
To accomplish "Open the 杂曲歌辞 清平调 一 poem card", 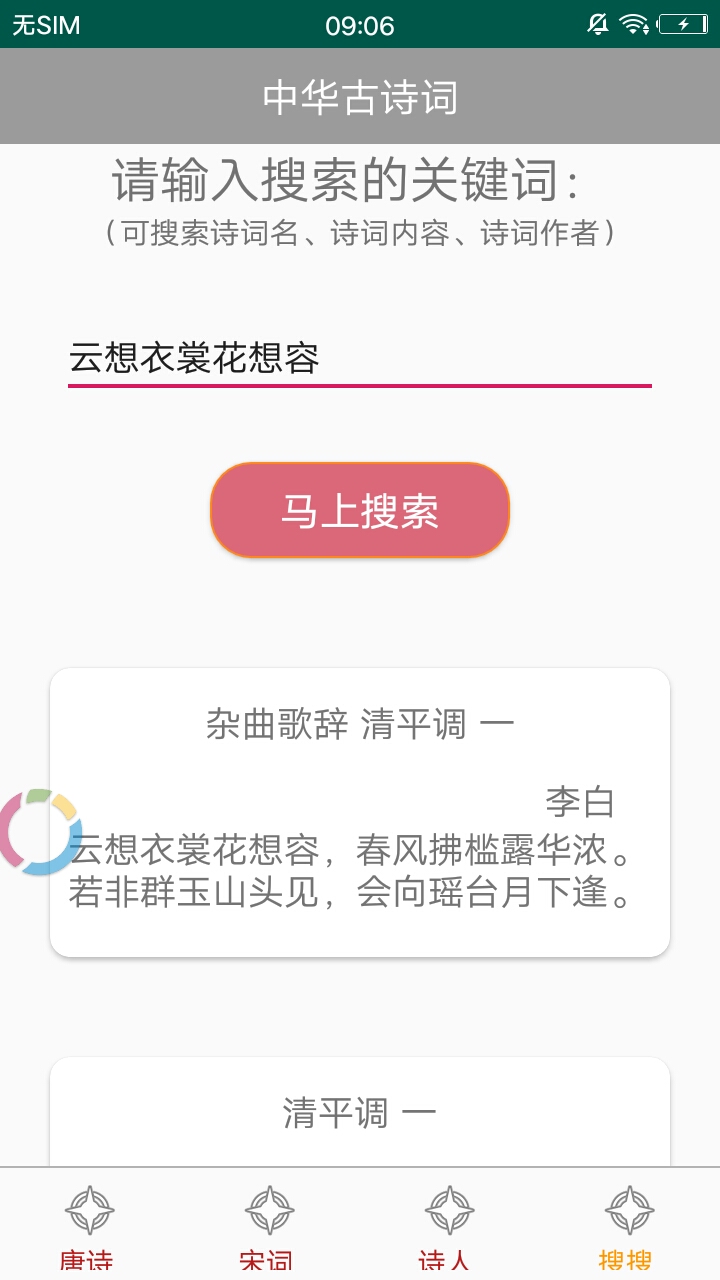I will 360,812.
